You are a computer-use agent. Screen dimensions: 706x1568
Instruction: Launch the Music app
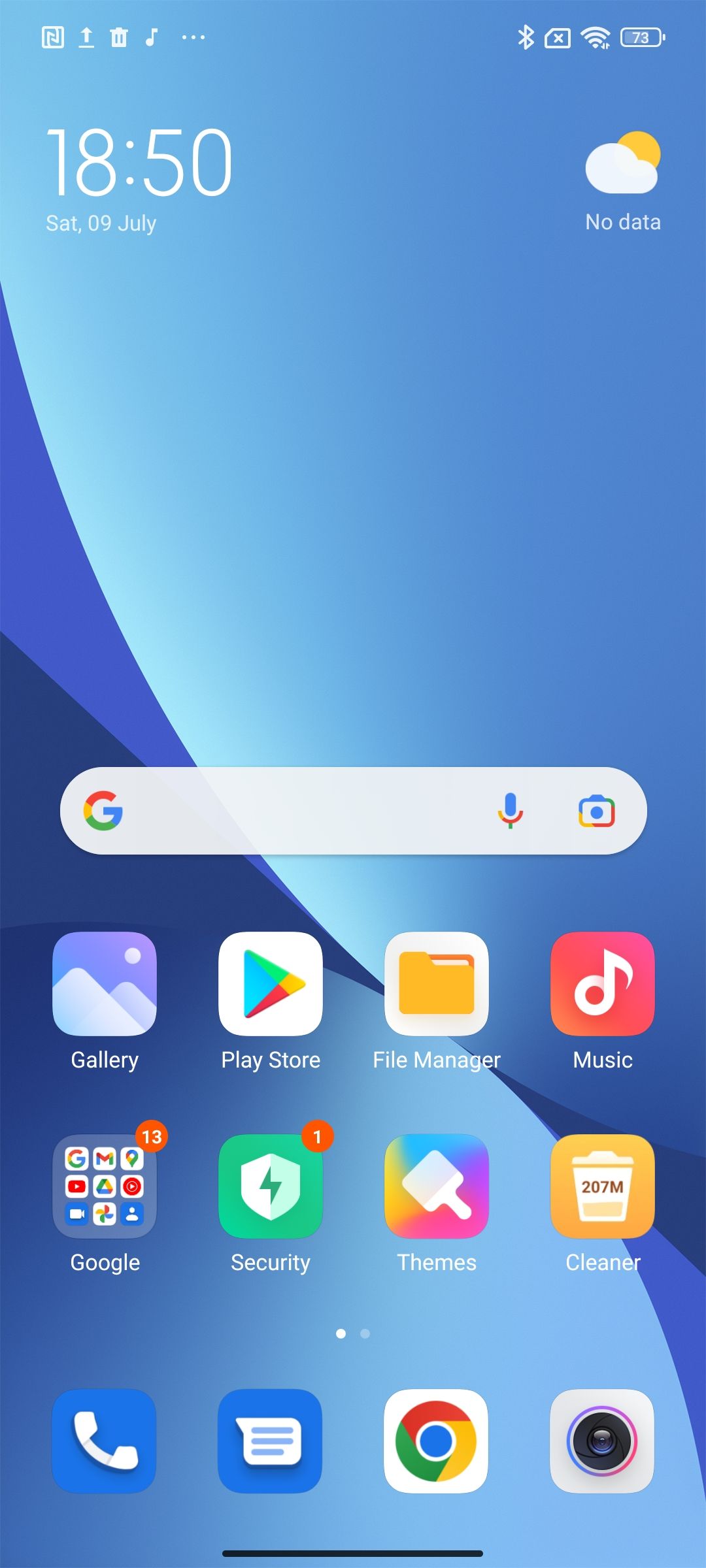603,984
